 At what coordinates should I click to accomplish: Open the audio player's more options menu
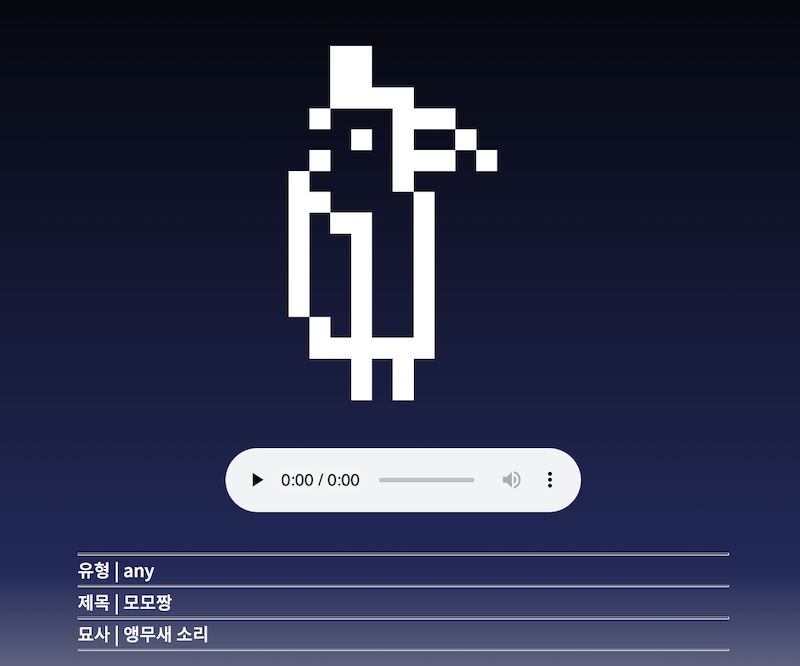tap(549, 480)
